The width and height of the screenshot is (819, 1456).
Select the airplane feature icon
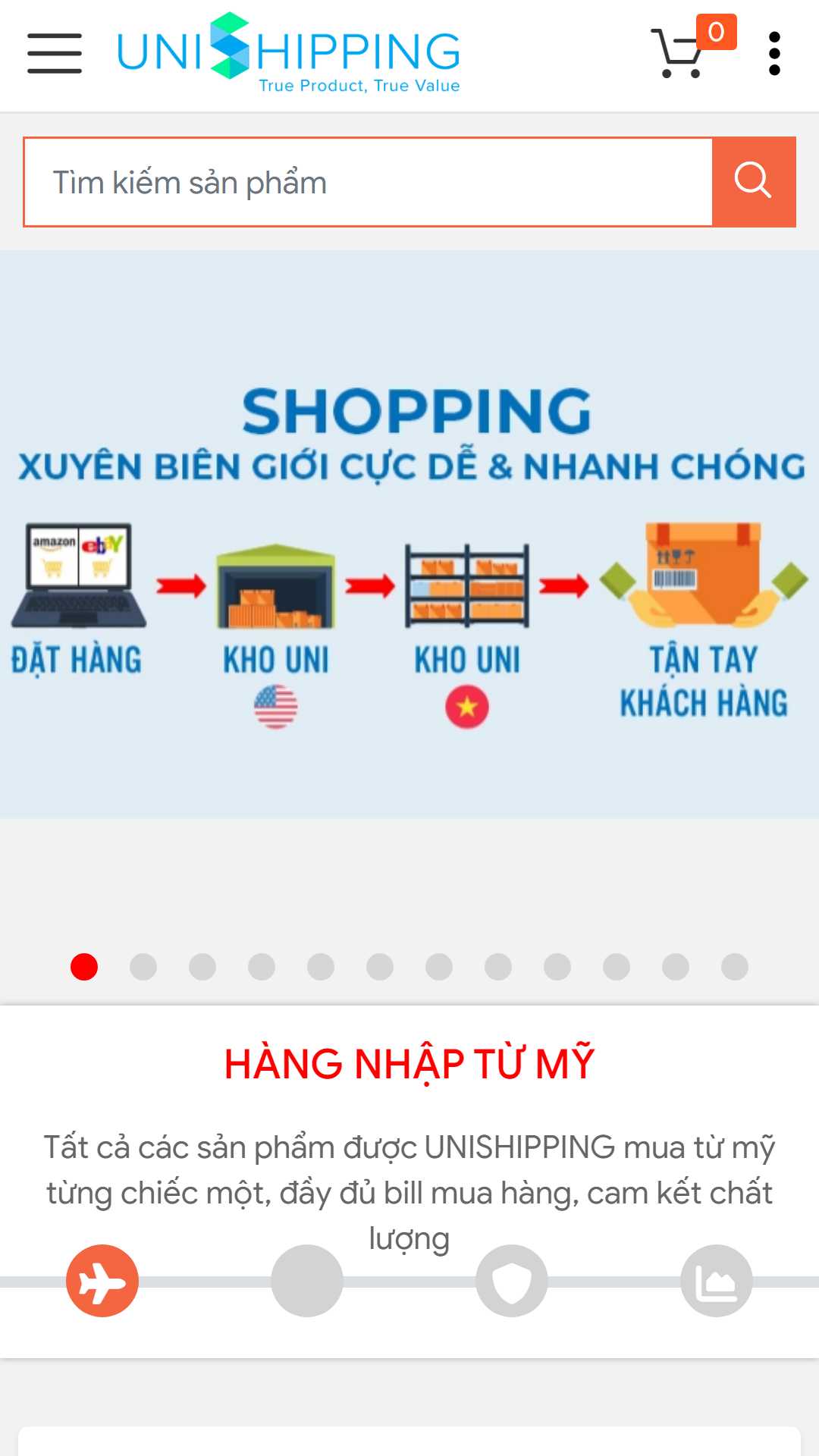(x=102, y=1281)
